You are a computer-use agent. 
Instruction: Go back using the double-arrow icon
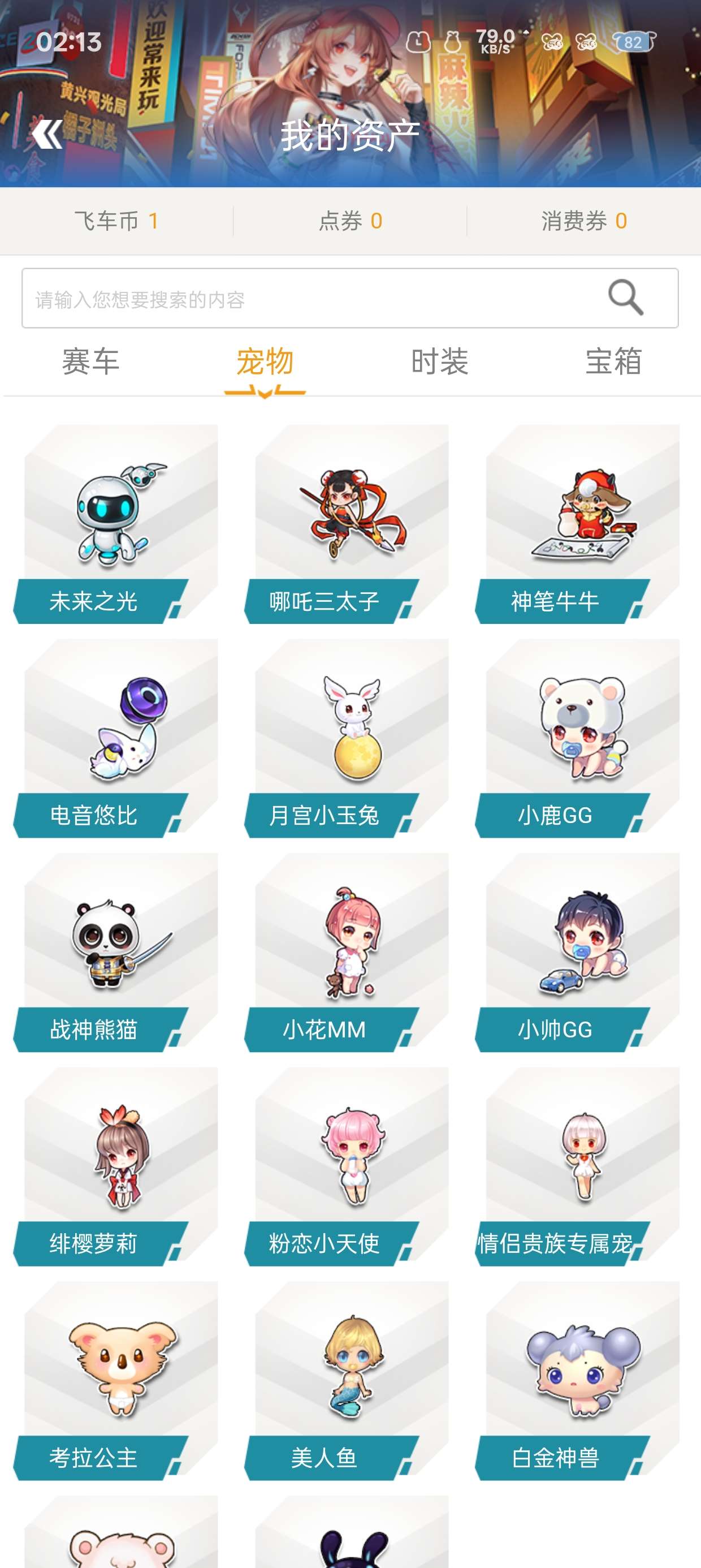click(47, 134)
